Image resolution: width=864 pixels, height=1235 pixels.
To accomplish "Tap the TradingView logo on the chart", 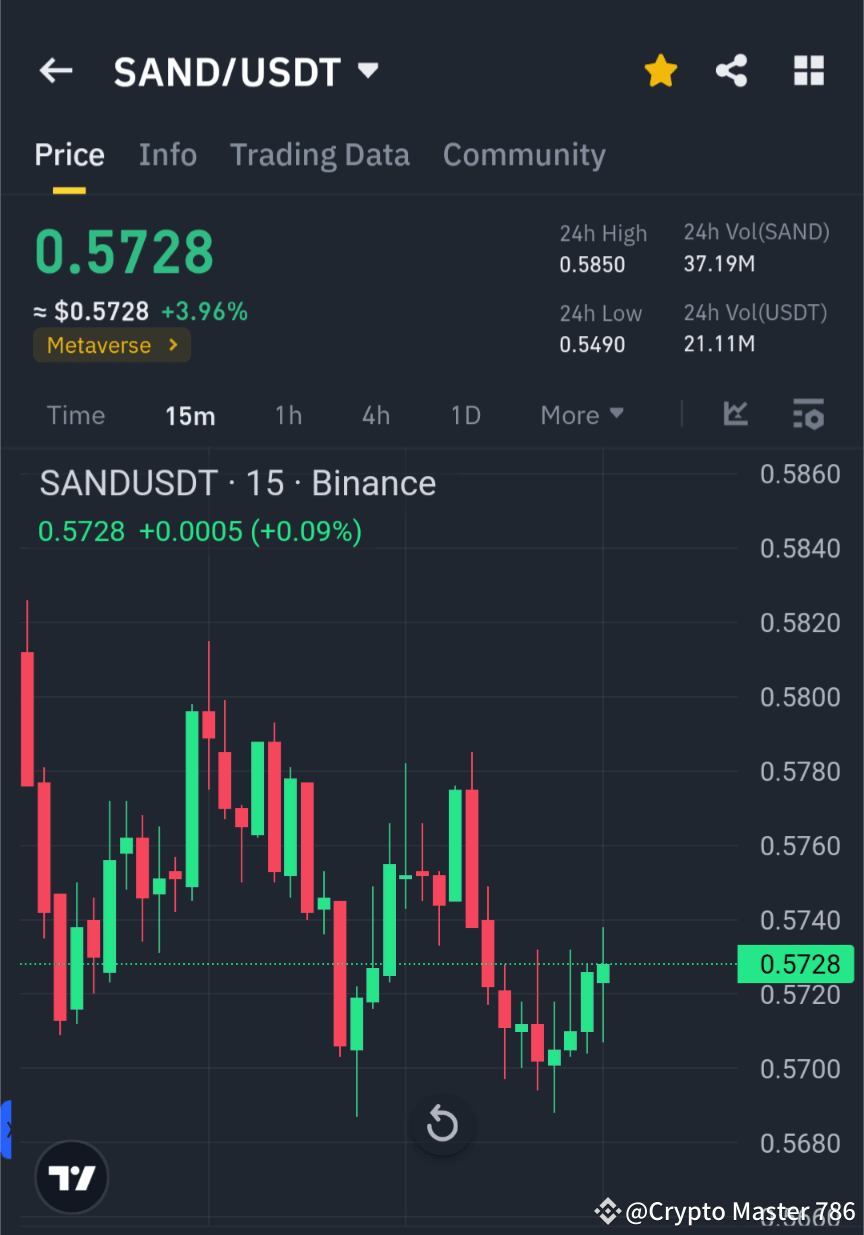I will click(x=70, y=1176).
